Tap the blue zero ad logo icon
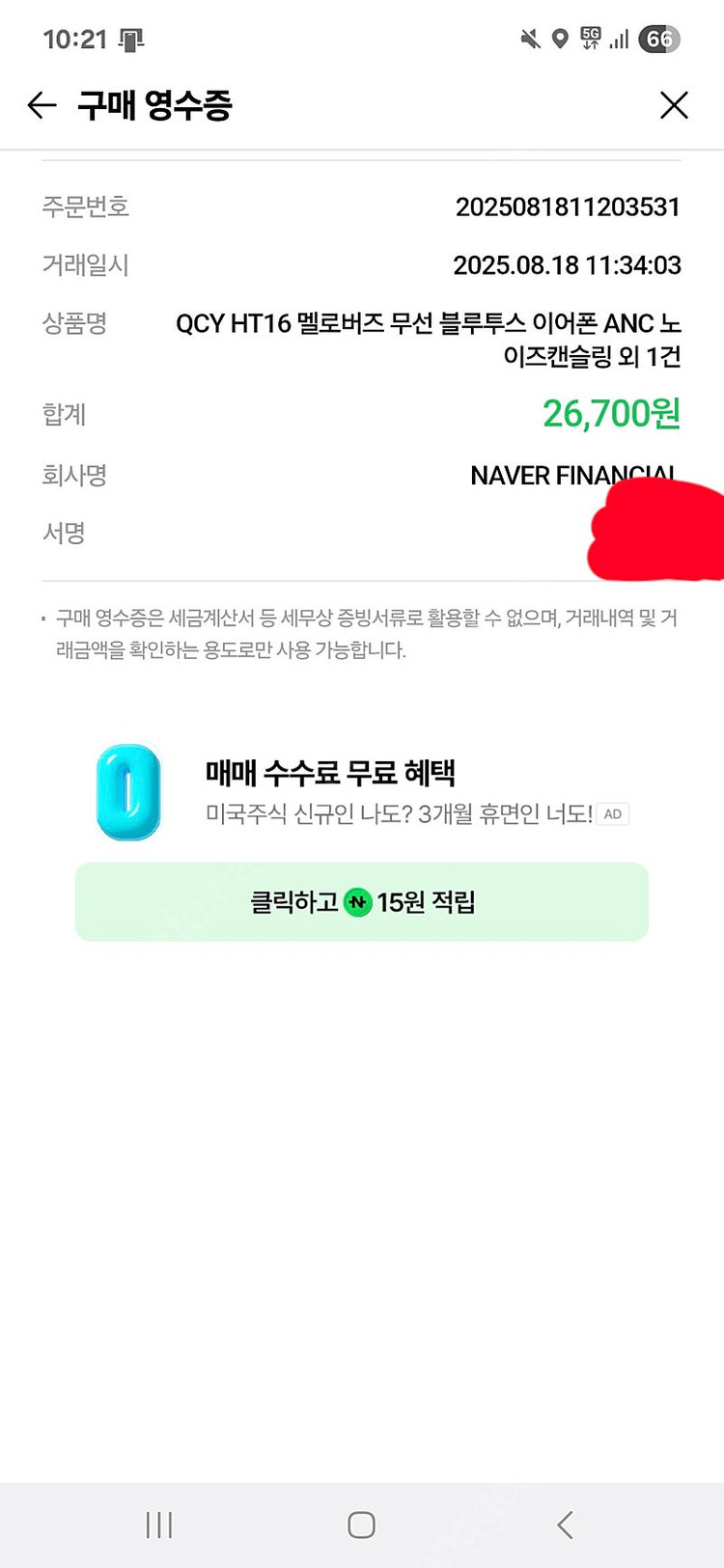The width and height of the screenshot is (724, 1568). point(128,791)
